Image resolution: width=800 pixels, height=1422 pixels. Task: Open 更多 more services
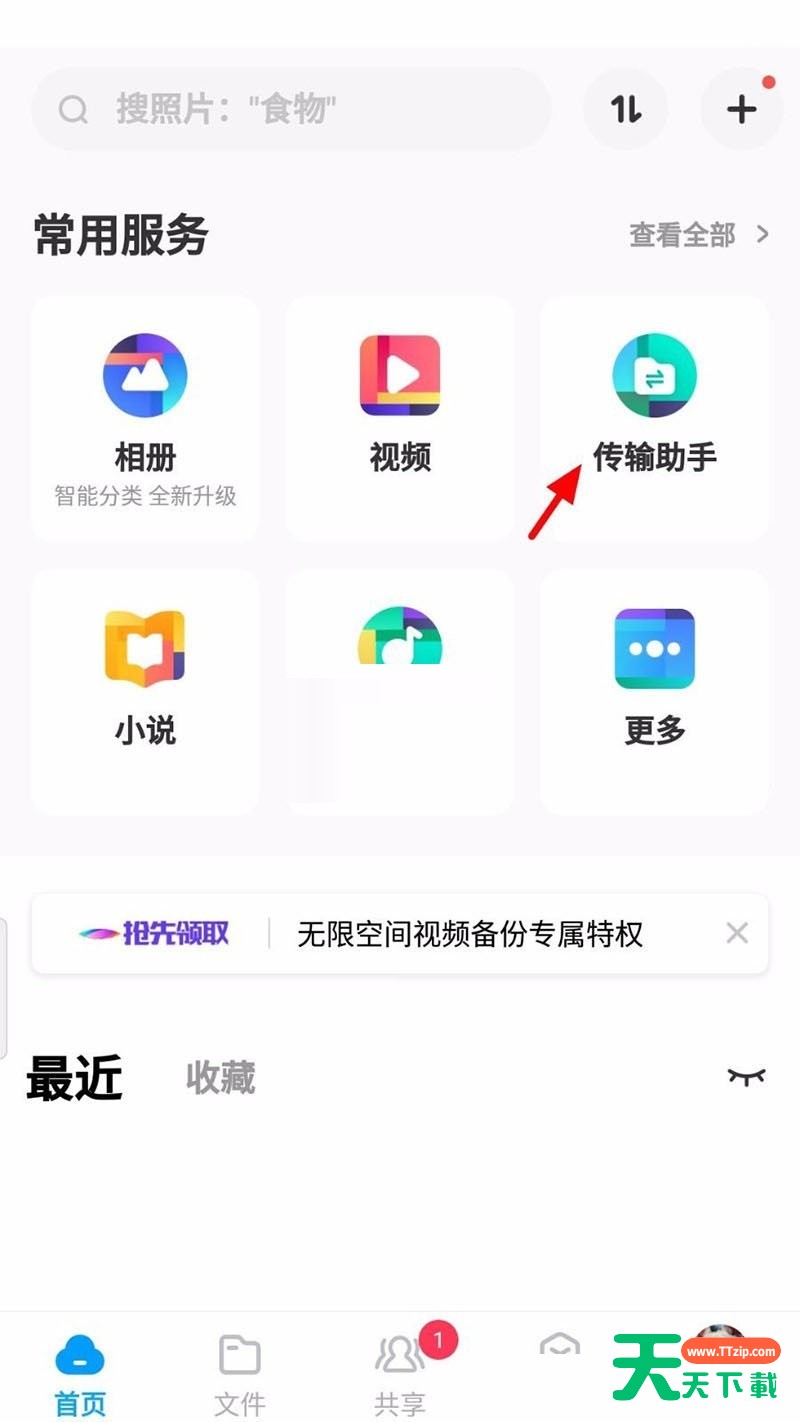click(655, 692)
